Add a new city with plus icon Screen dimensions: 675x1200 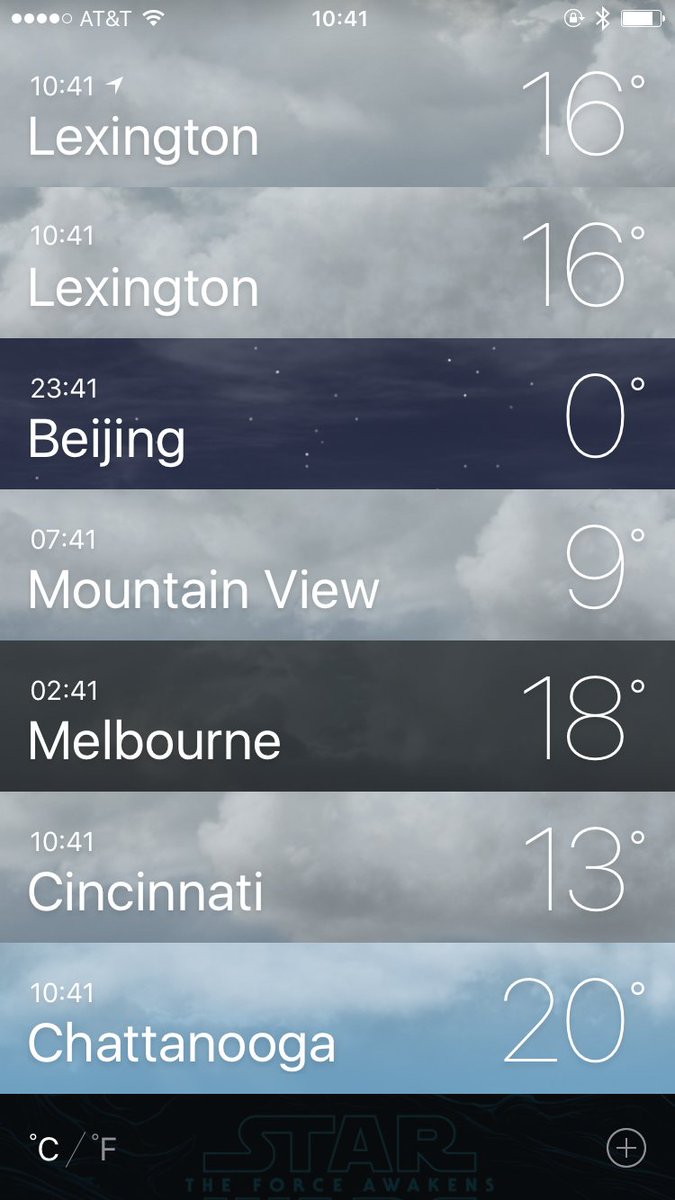[626, 1148]
